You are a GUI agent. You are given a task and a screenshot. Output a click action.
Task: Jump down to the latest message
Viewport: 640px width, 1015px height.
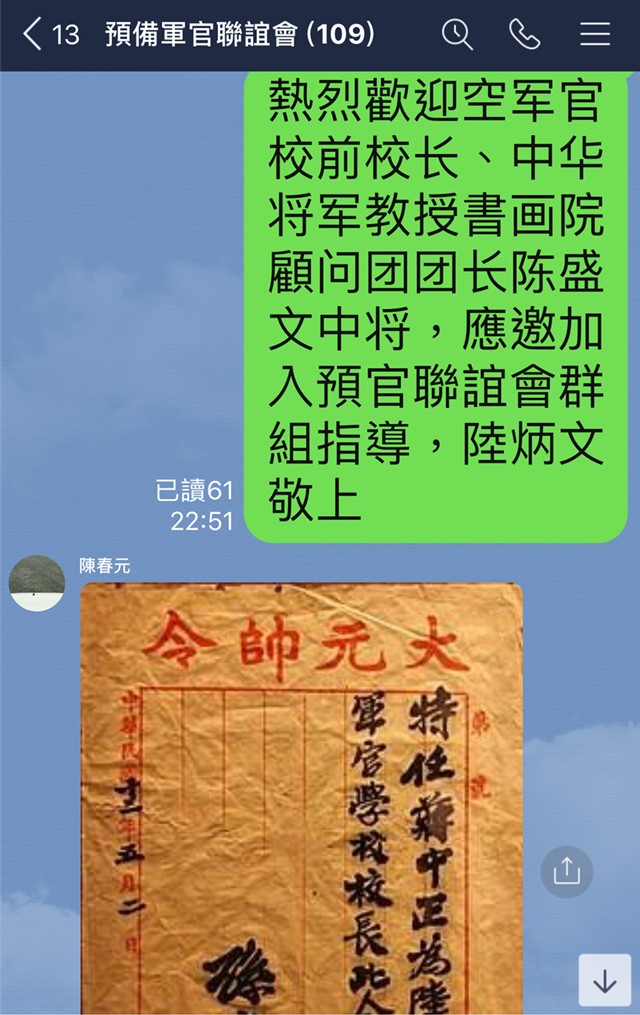(x=604, y=980)
